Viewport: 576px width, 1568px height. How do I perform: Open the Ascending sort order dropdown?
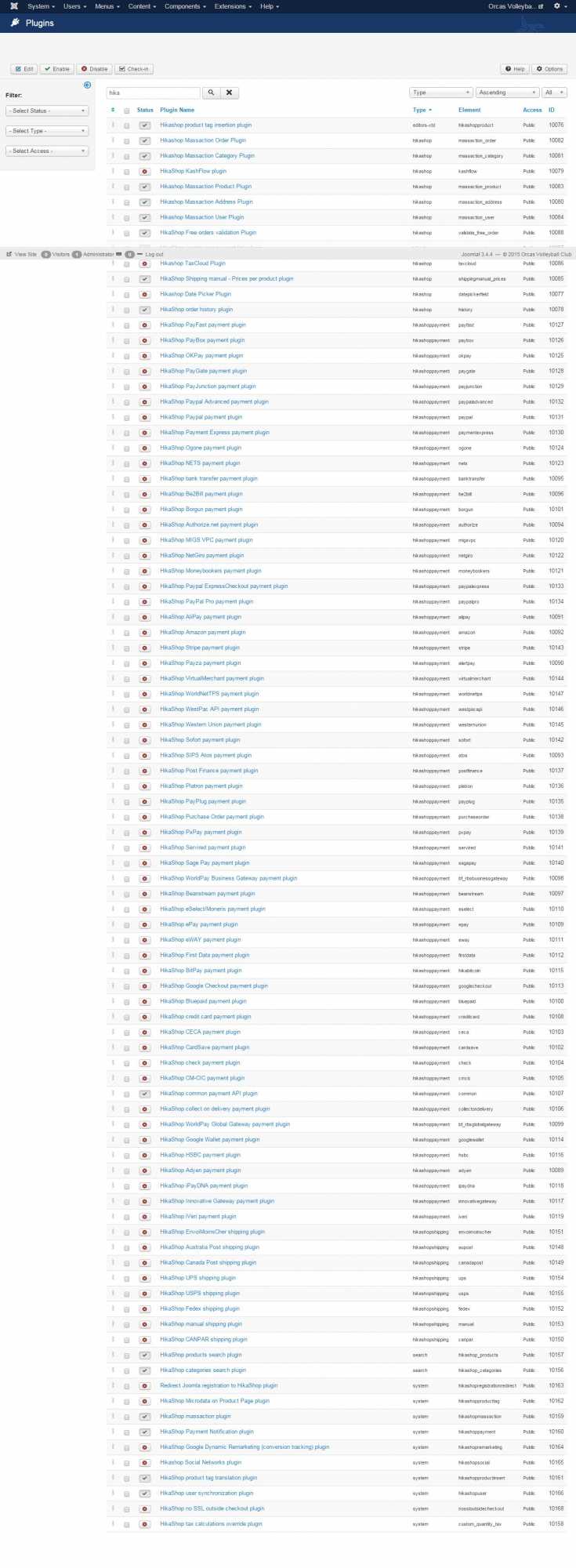(x=507, y=93)
